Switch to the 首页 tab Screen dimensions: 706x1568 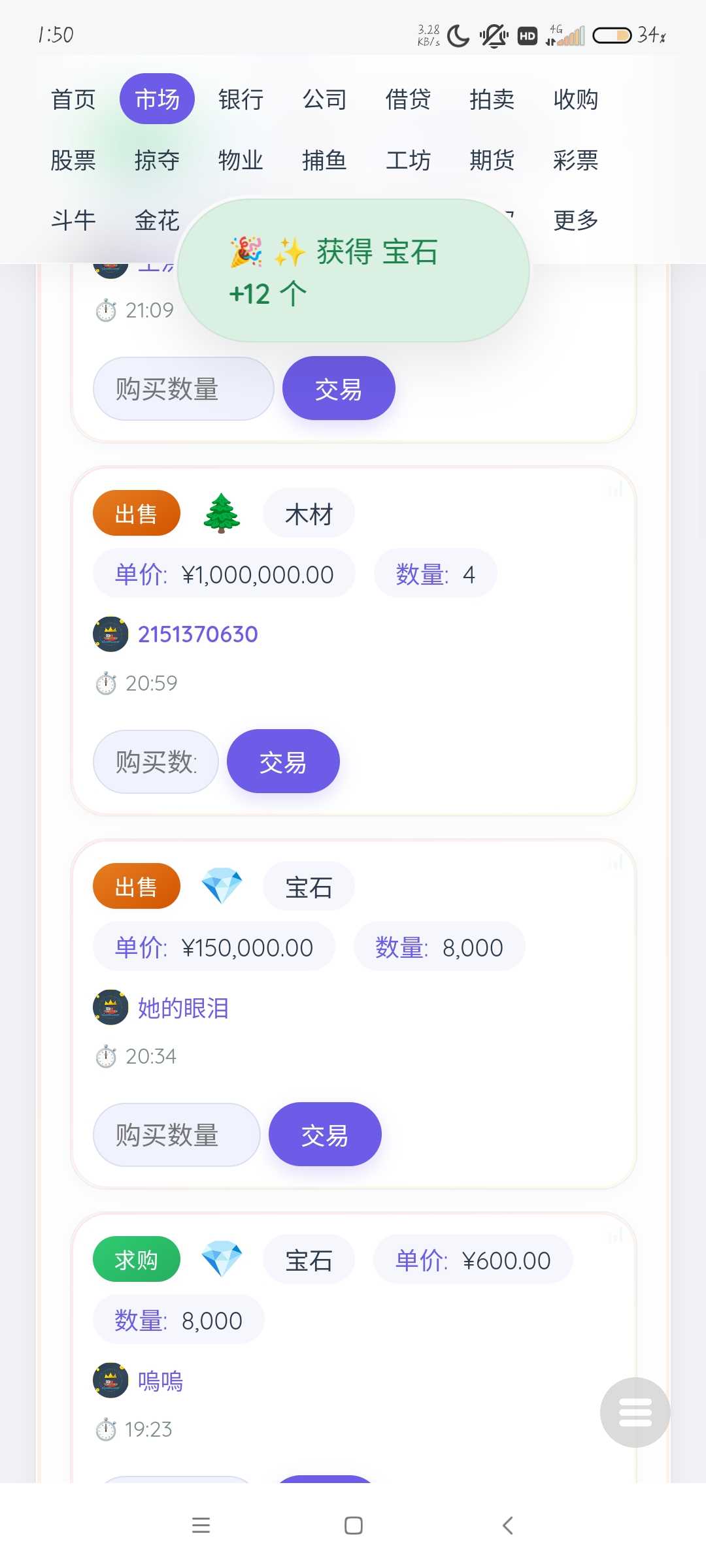73,99
